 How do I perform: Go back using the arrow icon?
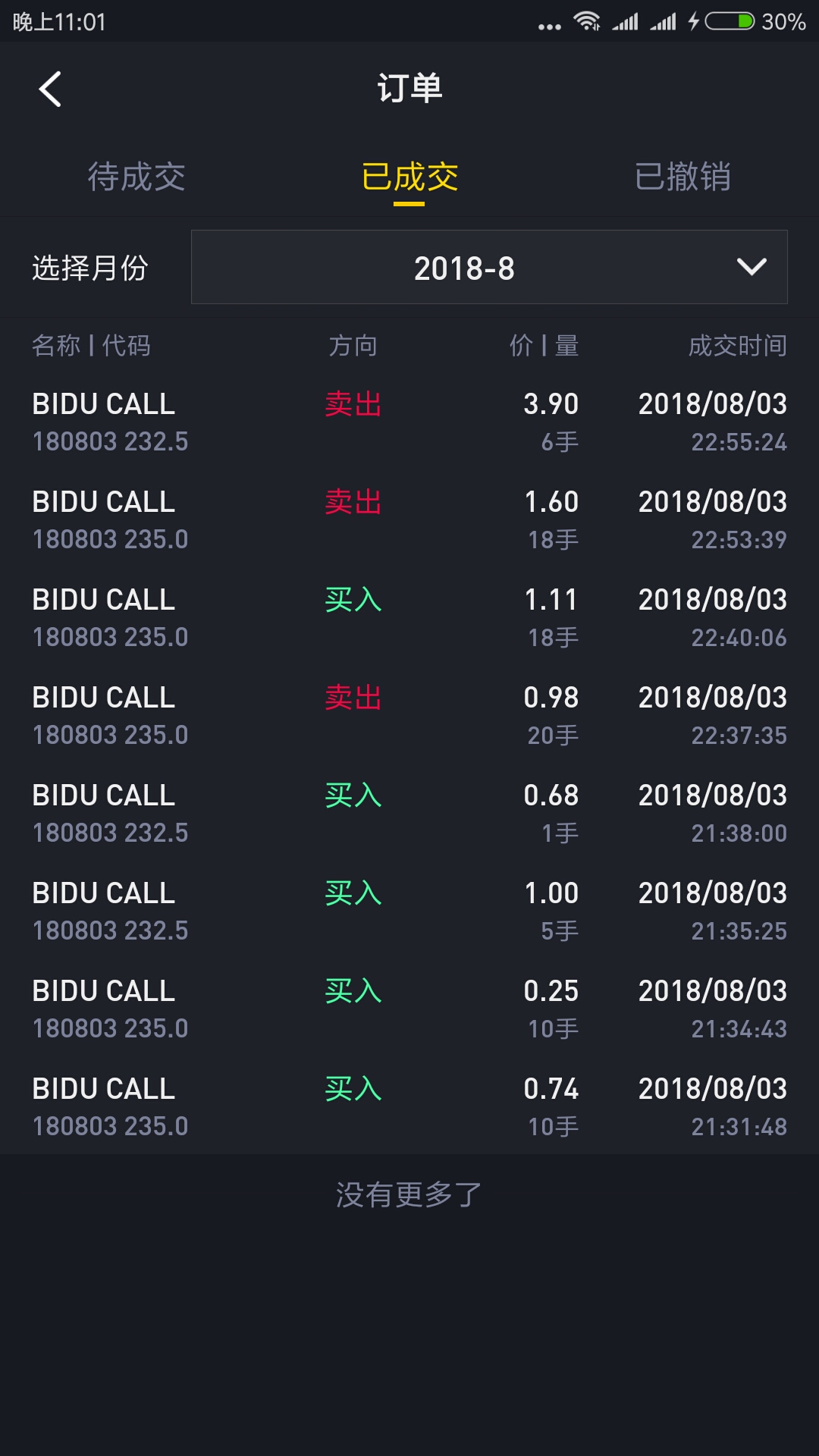pos(50,89)
